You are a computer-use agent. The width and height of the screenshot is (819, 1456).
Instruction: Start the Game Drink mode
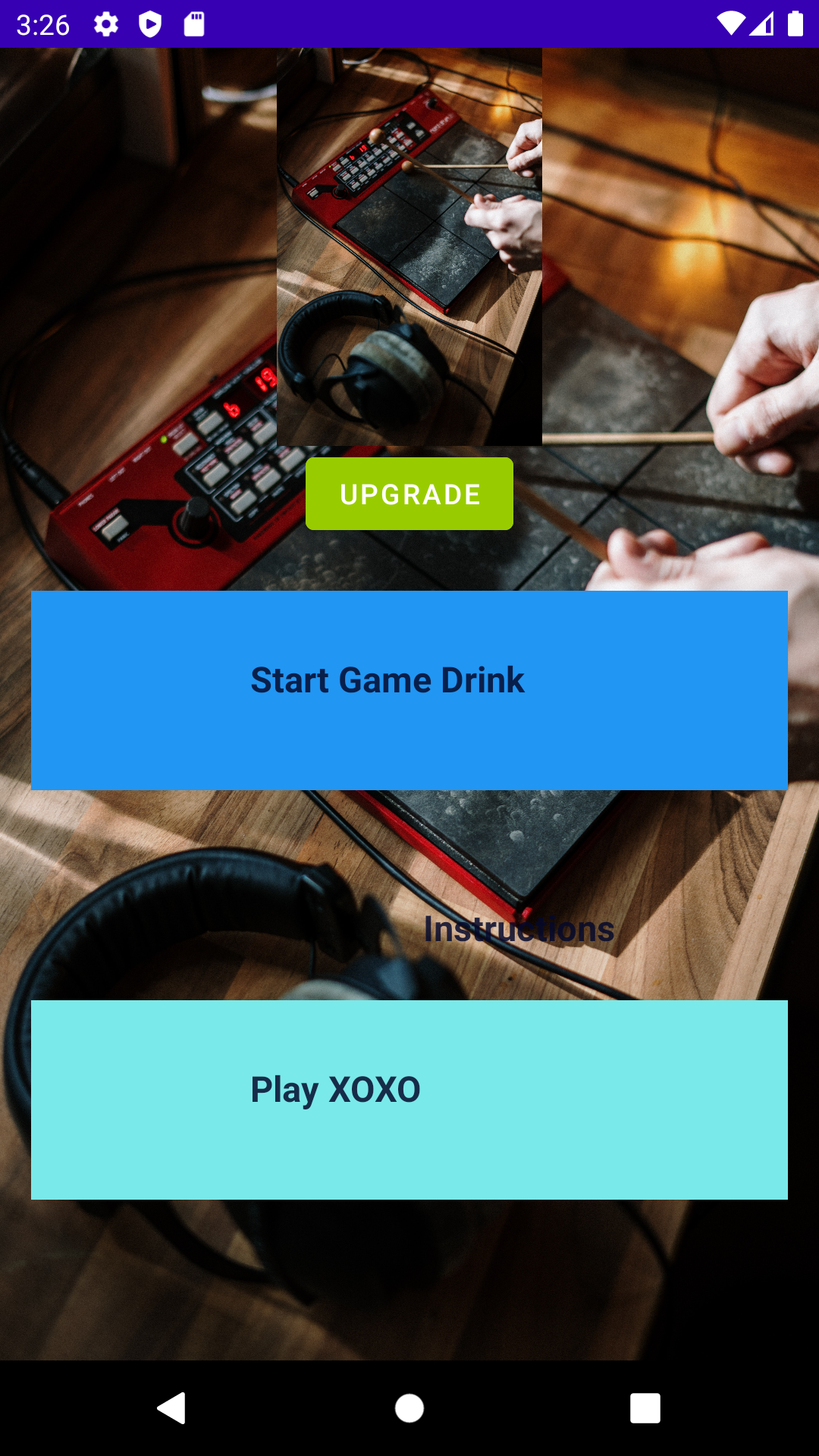[409, 689]
